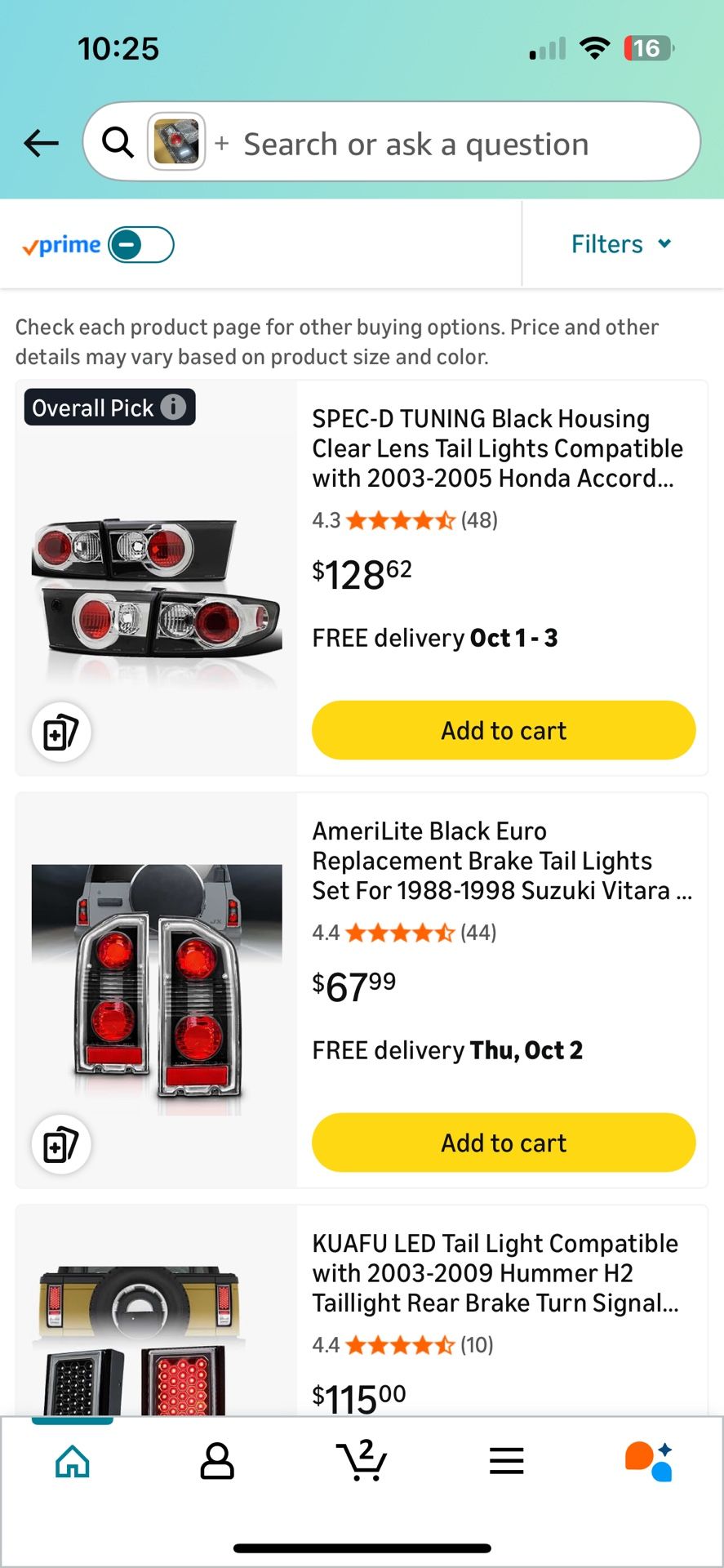Open SPEC-D TUNING tail lights product

(496, 448)
